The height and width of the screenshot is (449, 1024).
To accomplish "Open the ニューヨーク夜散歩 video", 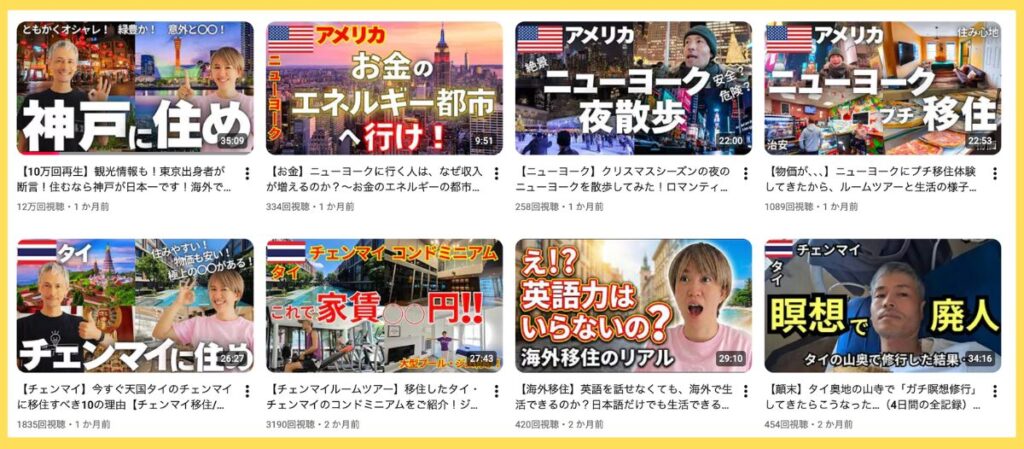I will (633, 88).
